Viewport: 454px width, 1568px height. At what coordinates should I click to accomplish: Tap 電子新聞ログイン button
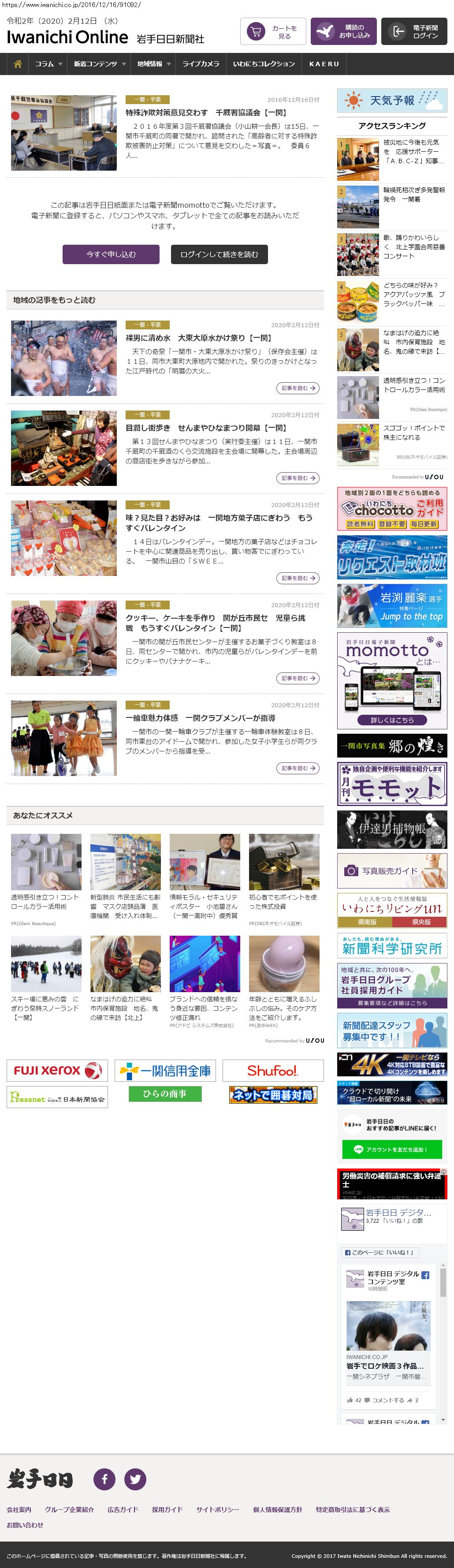[414, 32]
